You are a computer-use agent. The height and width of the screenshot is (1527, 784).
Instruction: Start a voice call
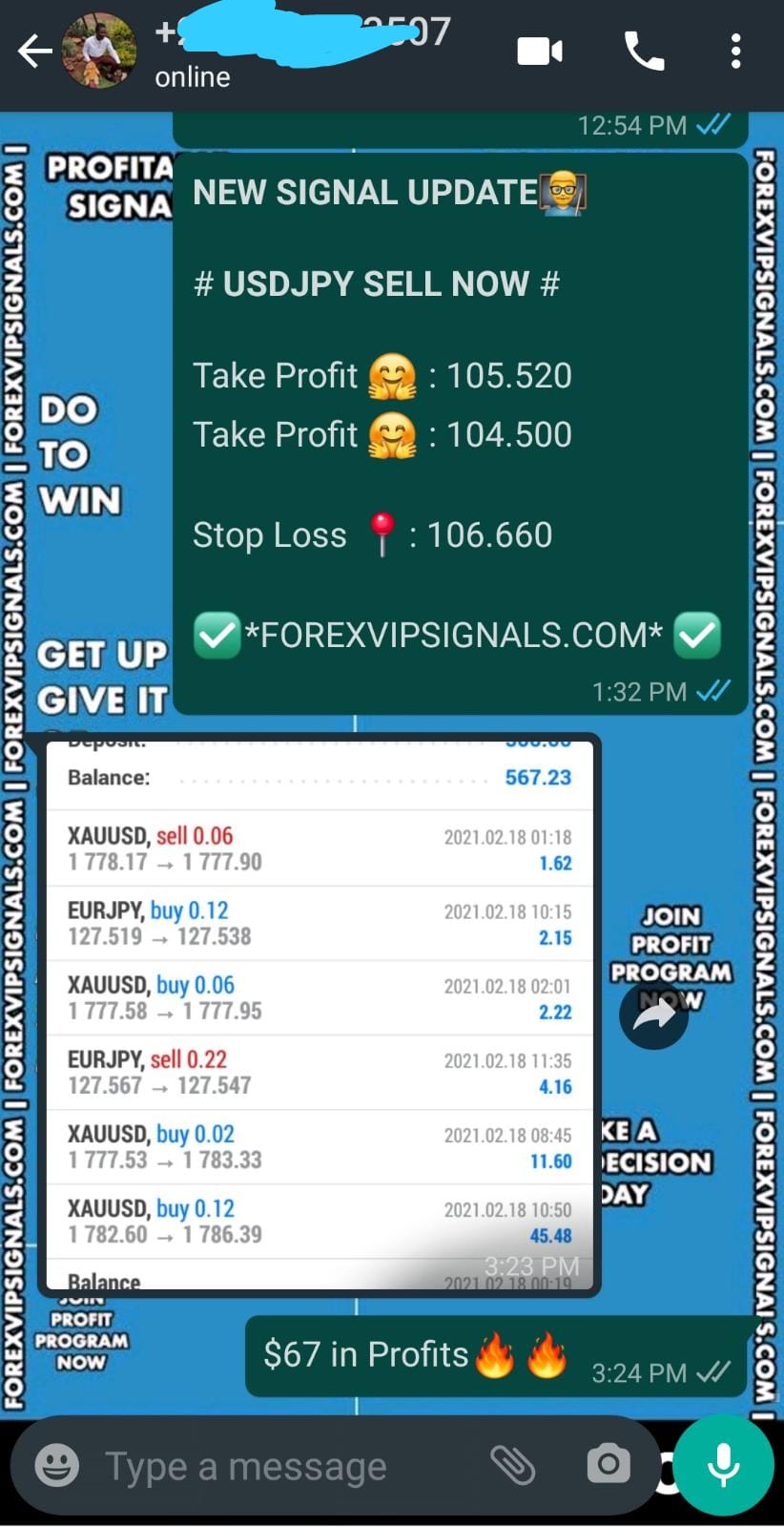coord(644,52)
